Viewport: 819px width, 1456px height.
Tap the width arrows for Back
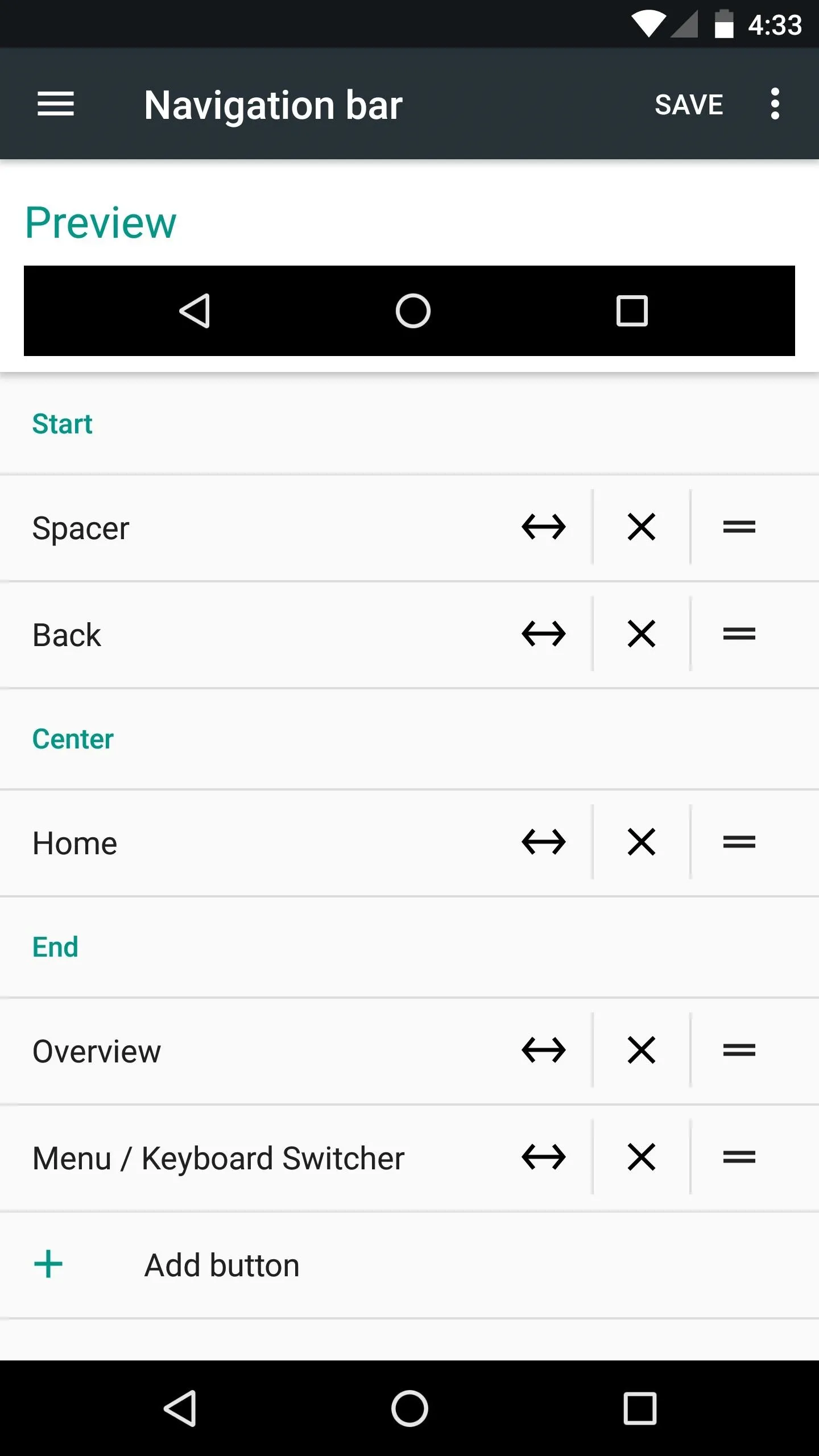(544, 634)
